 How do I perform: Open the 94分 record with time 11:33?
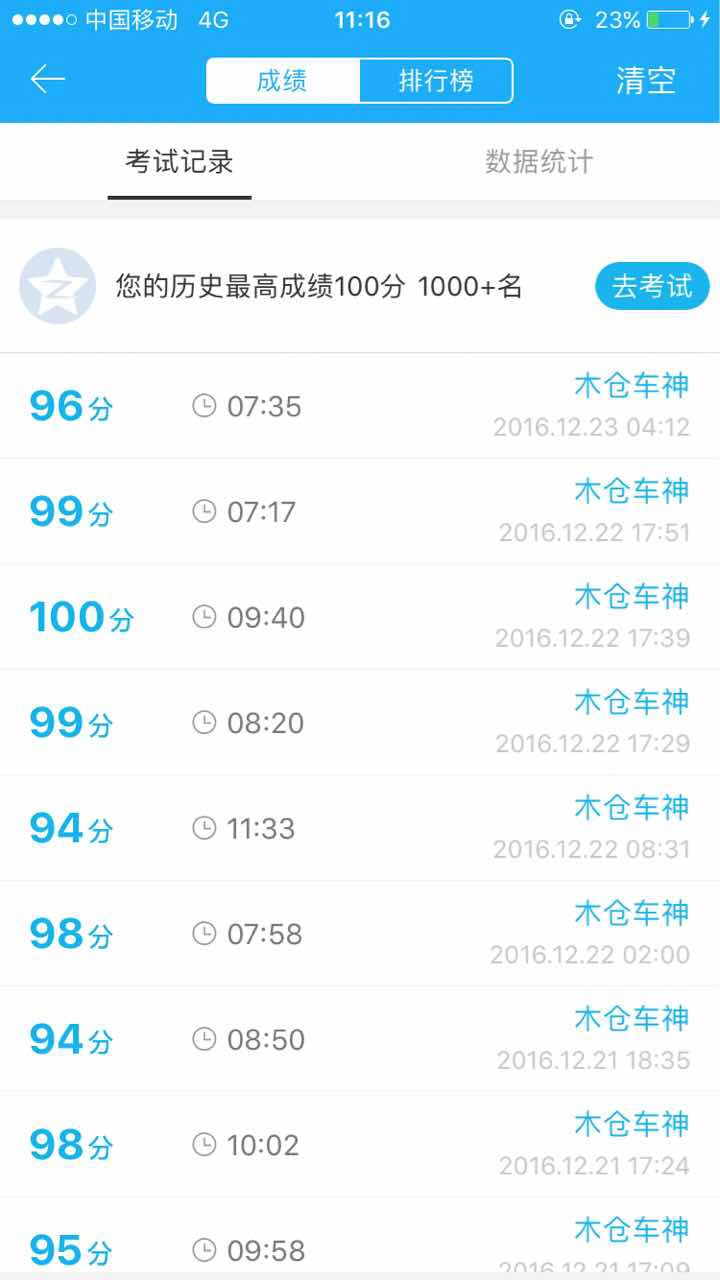pyautogui.click(x=360, y=828)
